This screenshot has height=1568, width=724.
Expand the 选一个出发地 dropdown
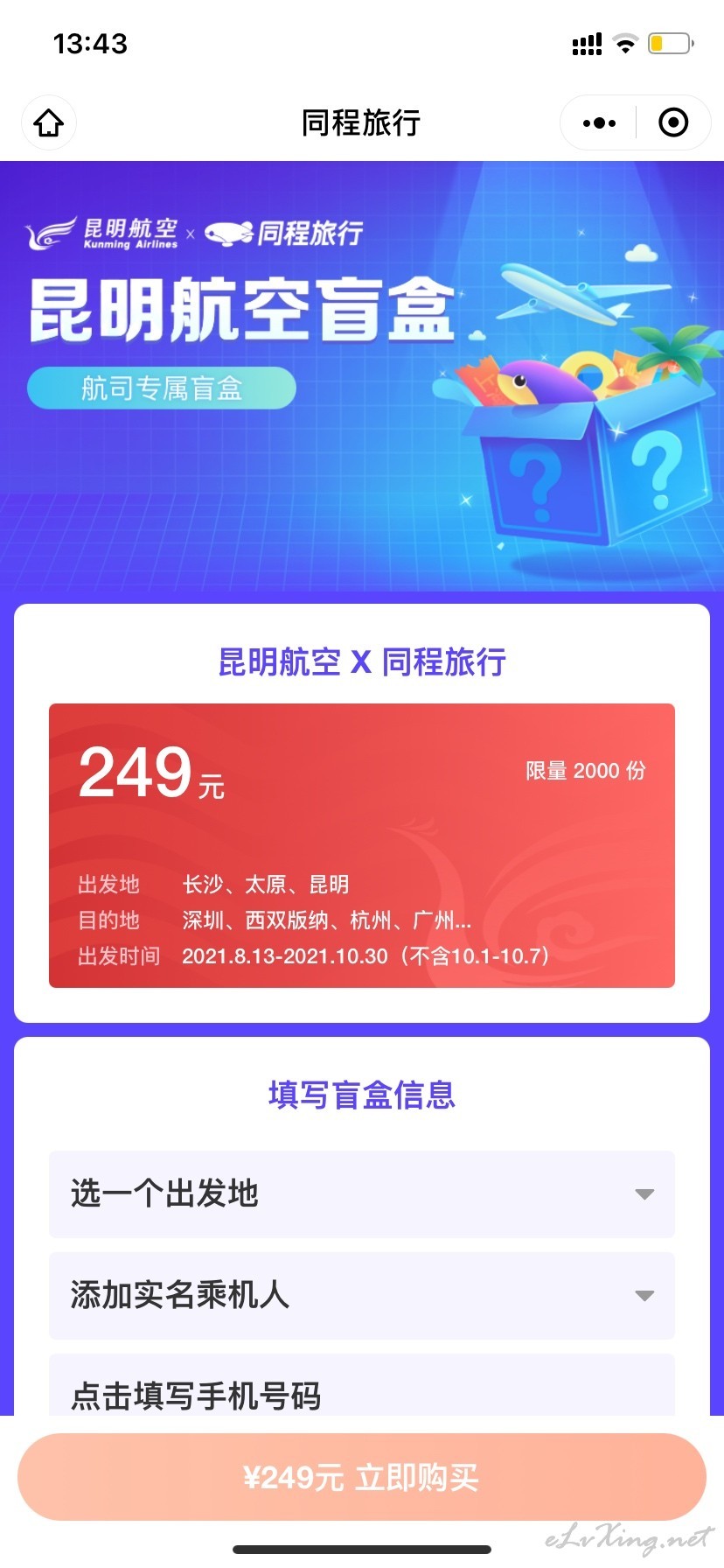coord(362,1193)
